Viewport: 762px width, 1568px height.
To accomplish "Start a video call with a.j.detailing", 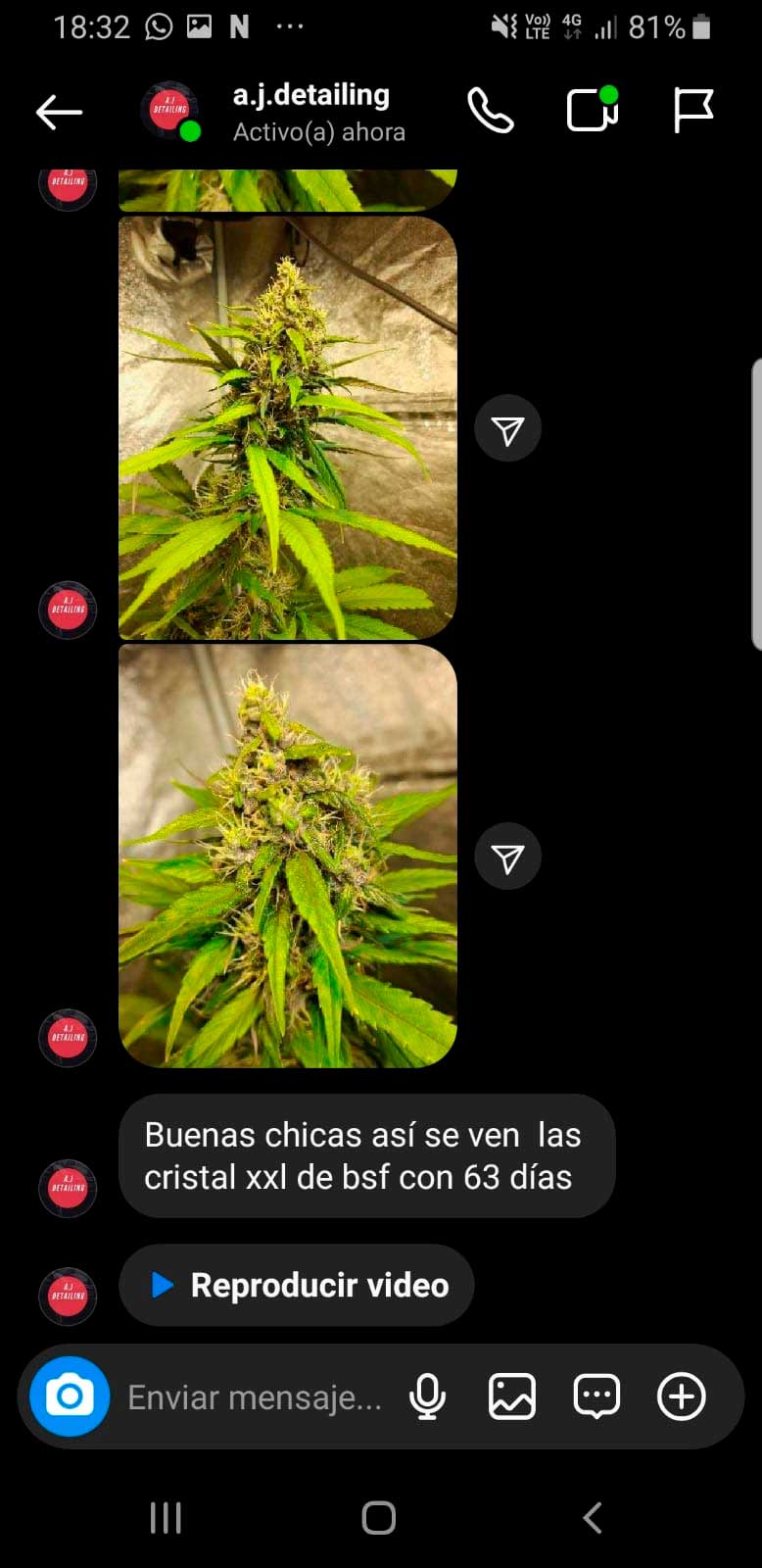I will [592, 110].
